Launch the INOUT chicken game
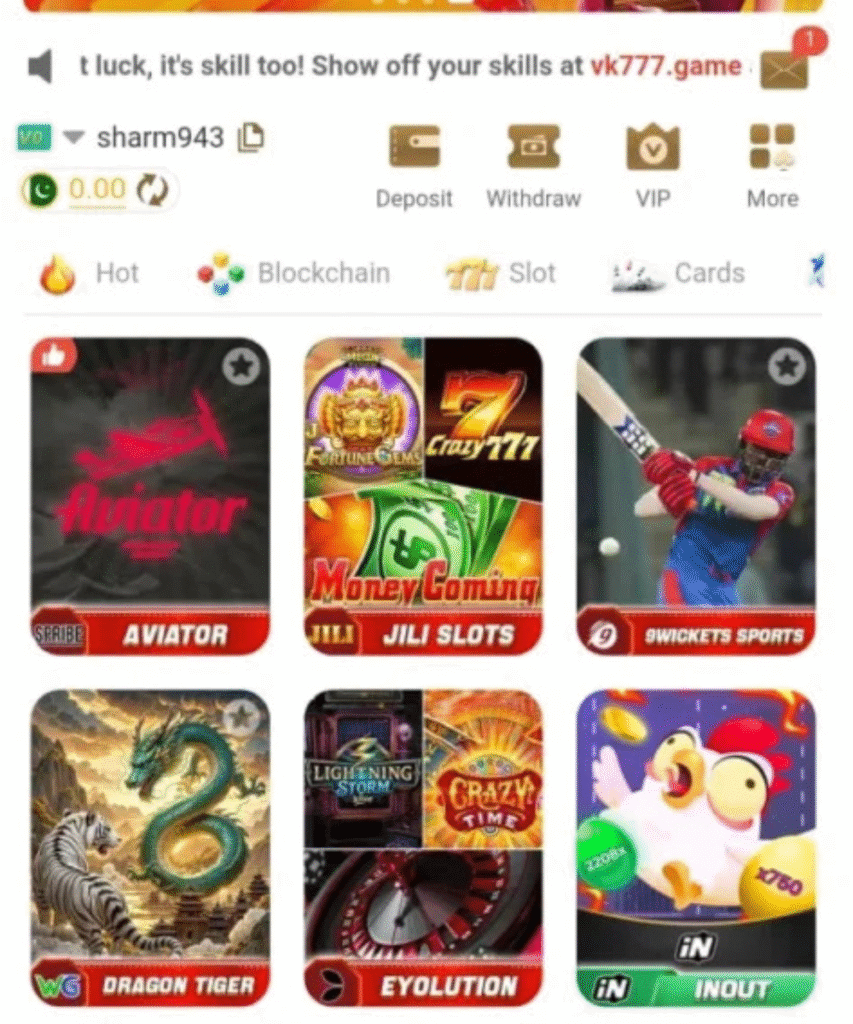 click(x=696, y=847)
